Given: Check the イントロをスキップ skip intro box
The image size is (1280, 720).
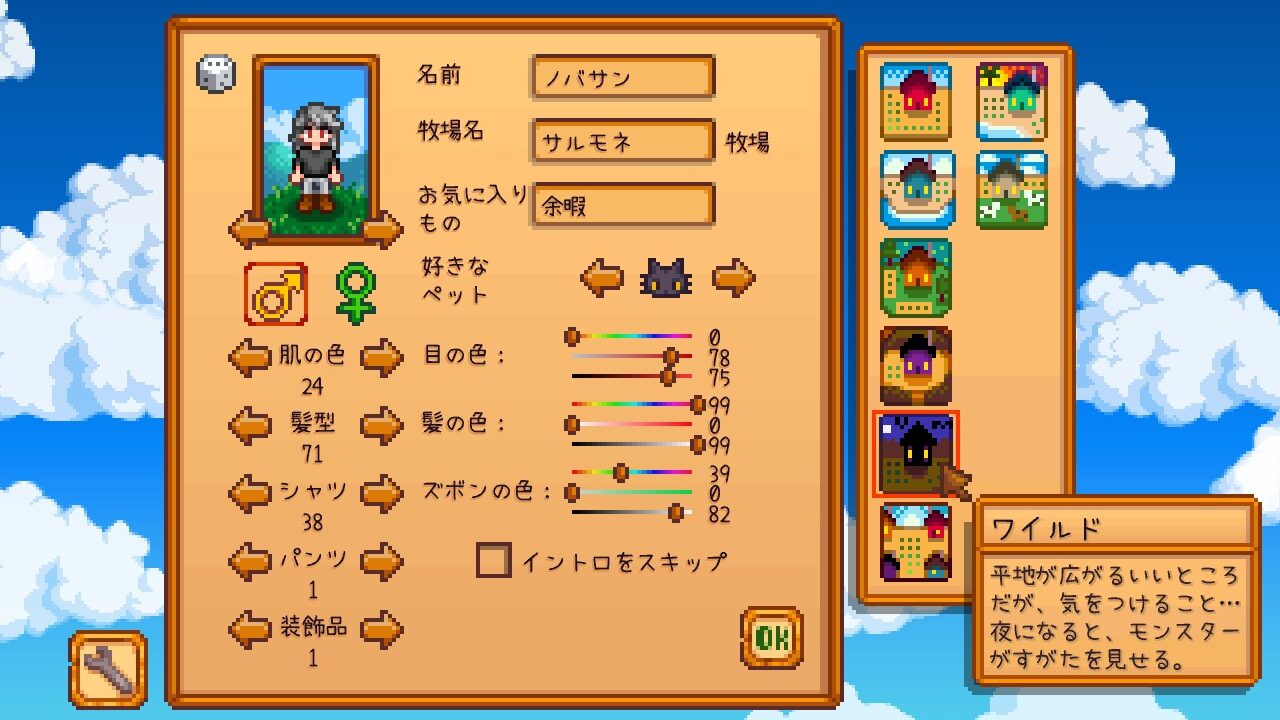Looking at the screenshot, I should pos(493,561).
